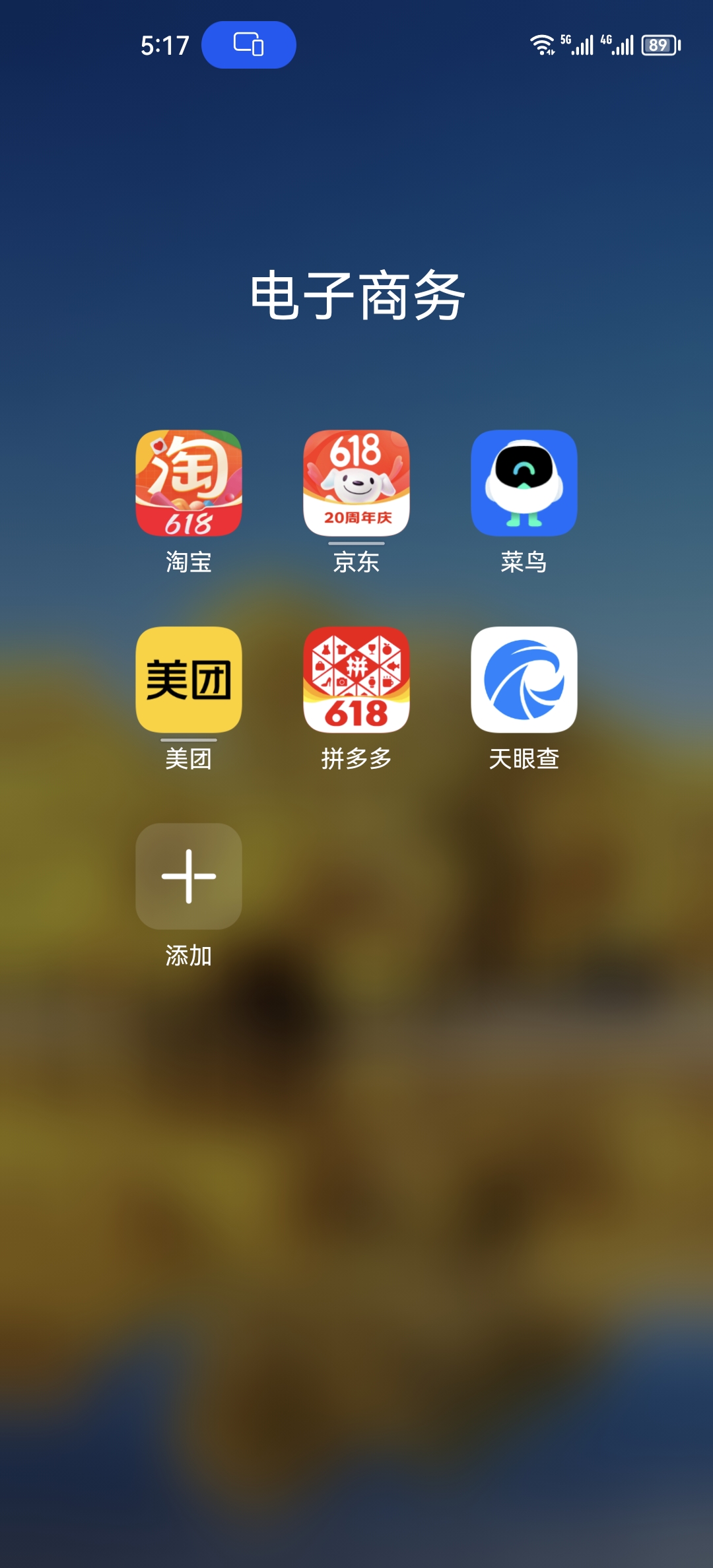Viewport: 713px width, 1568px height.
Task: Rename the 电子商务 folder title
Action: (357, 296)
